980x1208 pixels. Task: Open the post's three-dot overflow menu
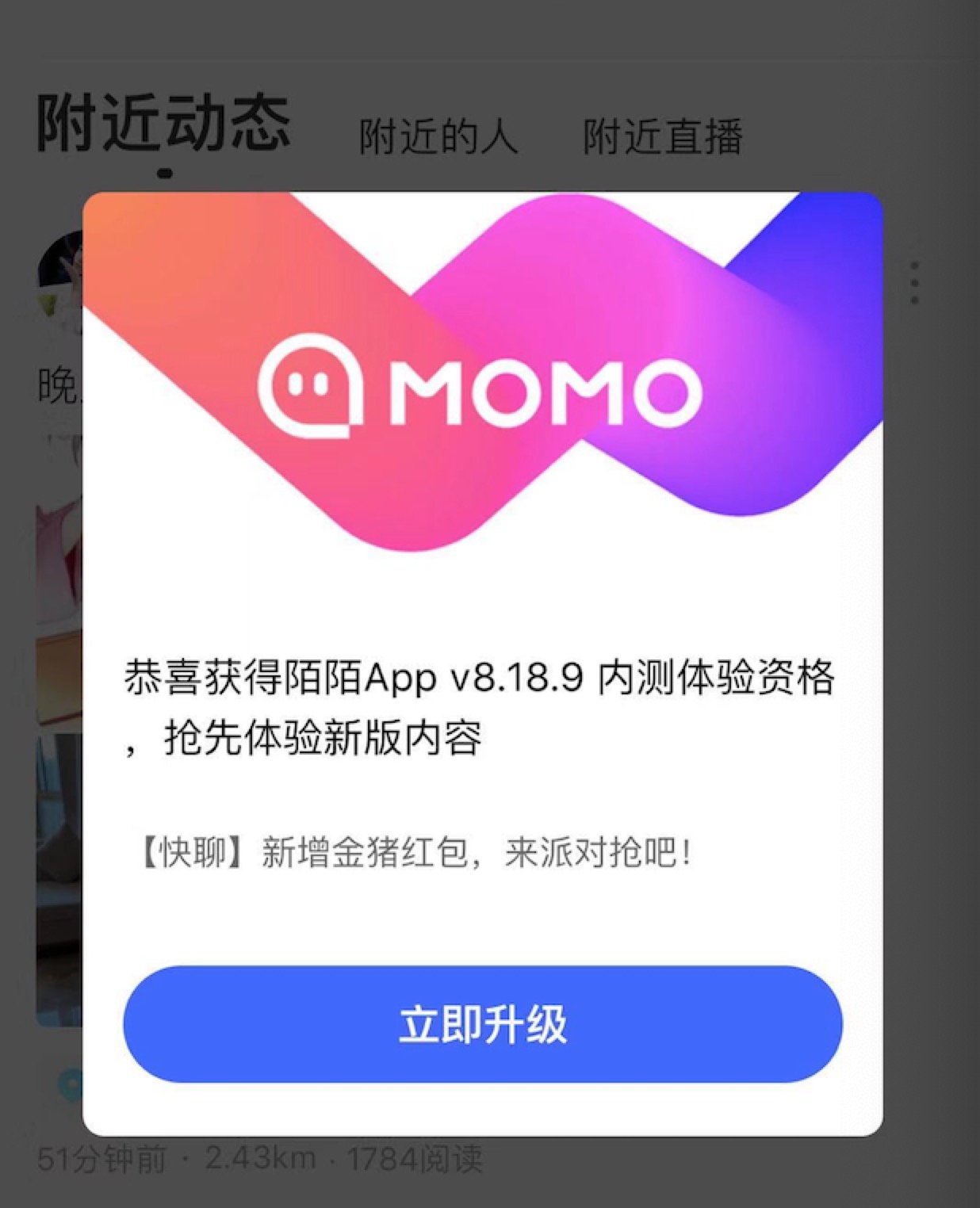click(915, 283)
